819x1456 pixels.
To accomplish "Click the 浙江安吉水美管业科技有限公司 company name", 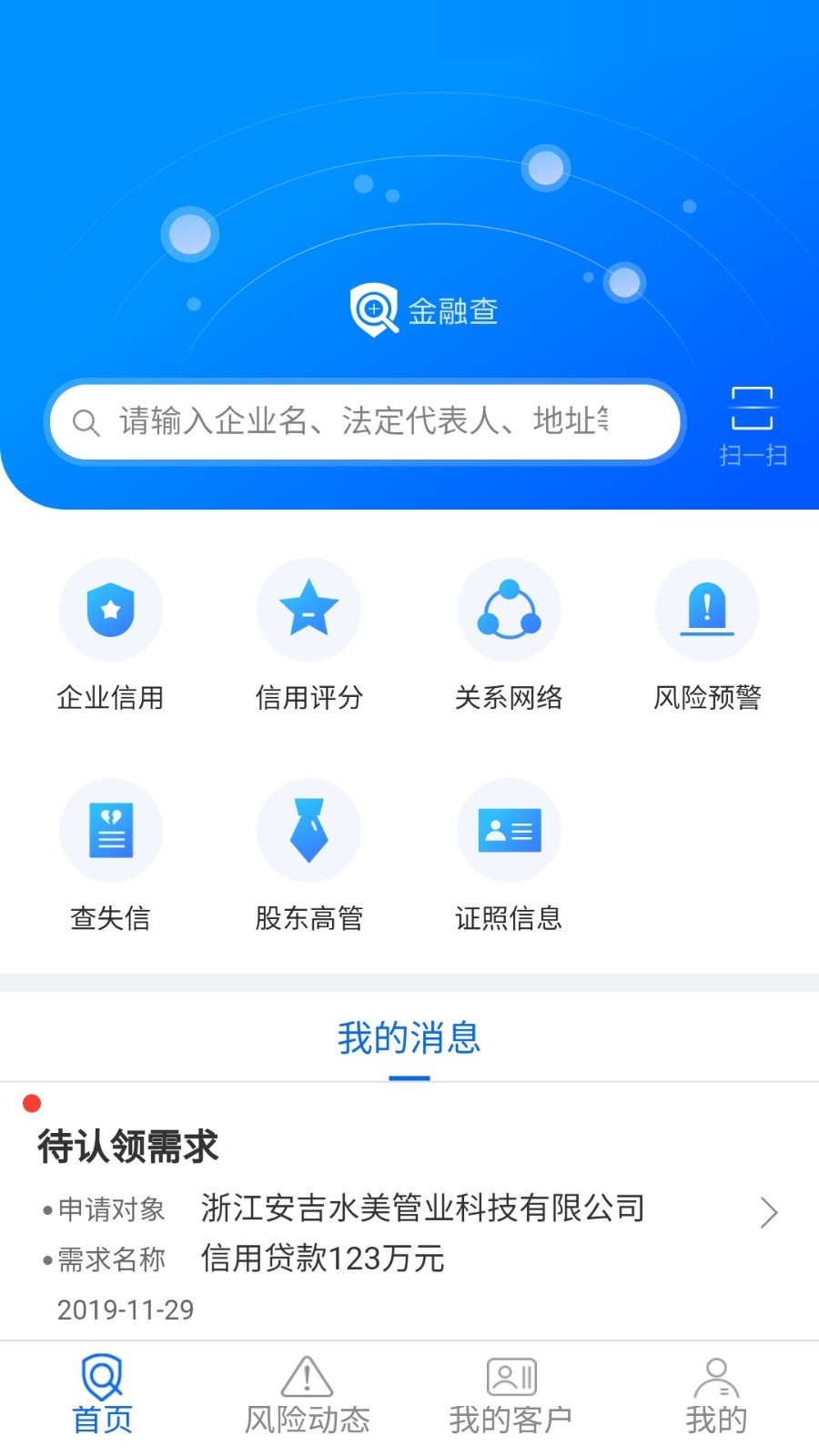I will click(x=421, y=1208).
